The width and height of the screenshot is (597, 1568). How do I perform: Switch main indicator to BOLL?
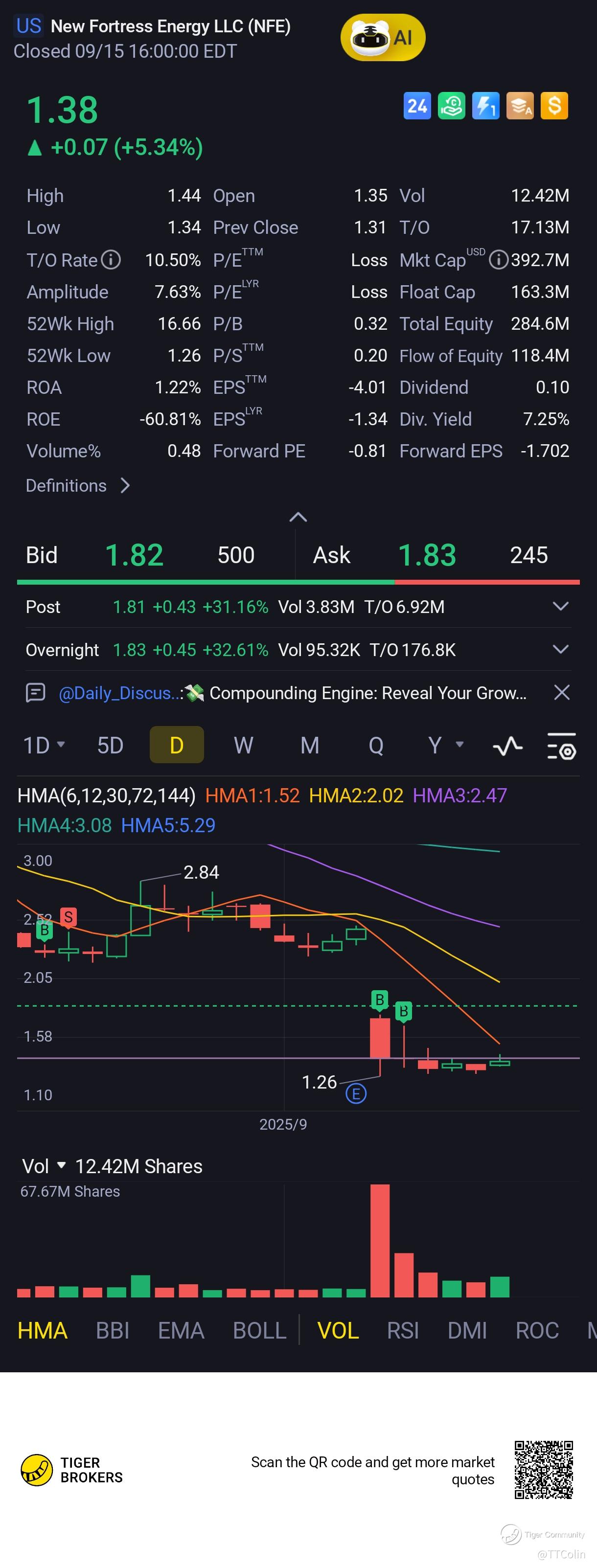(259, 1331)
